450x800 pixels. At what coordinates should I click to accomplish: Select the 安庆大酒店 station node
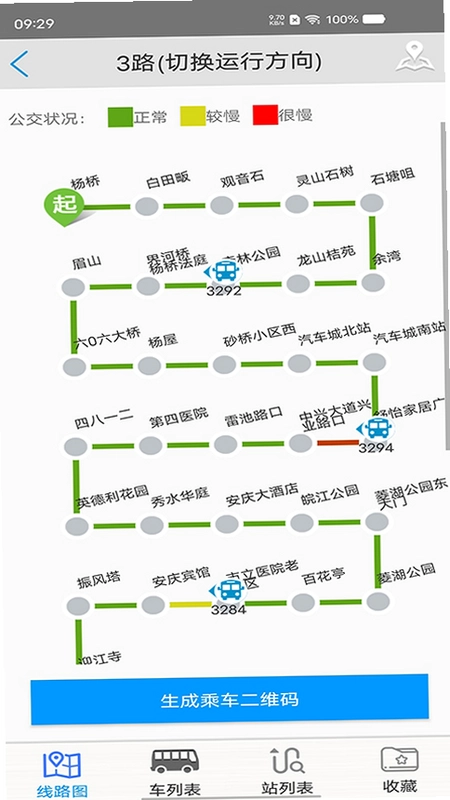(x=227, y=524)
